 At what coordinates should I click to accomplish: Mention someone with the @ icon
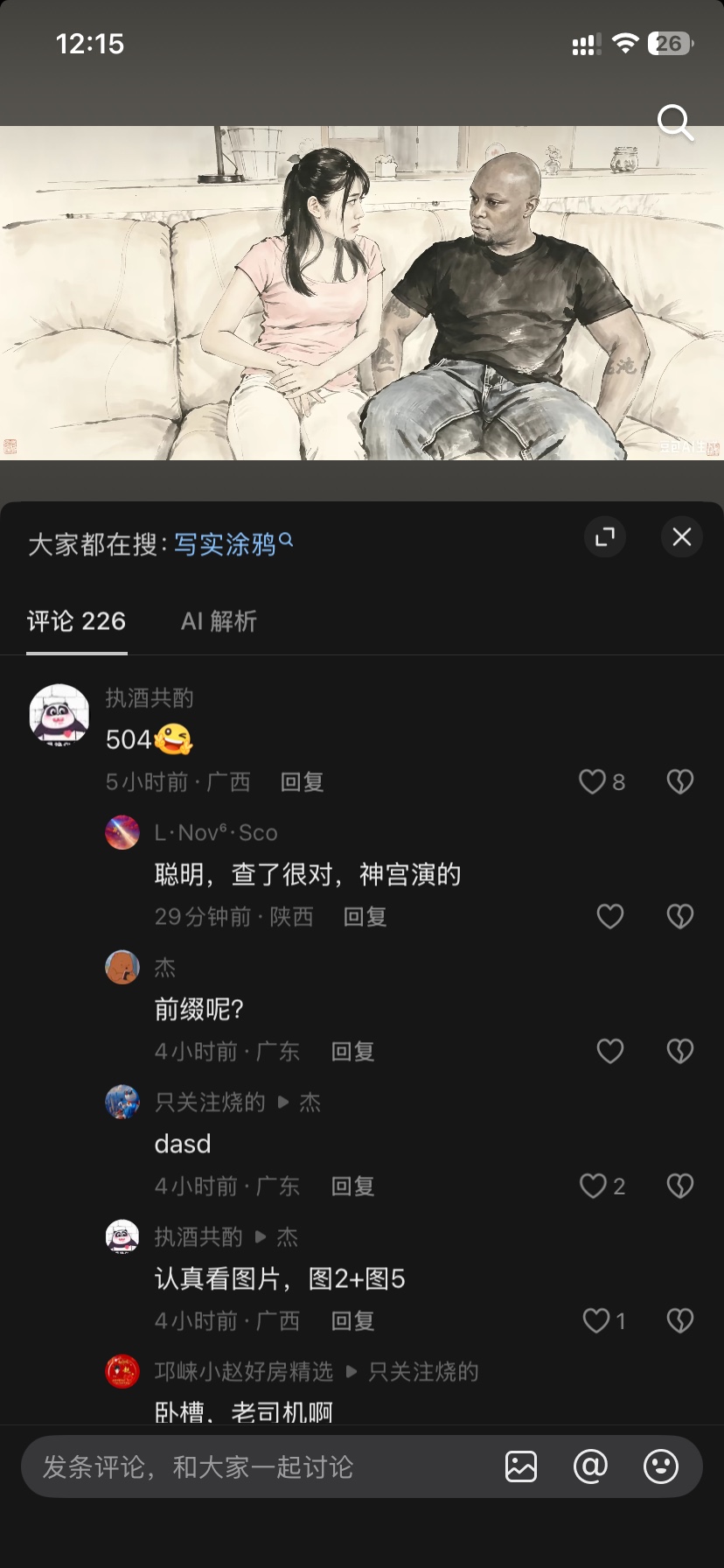[590, 1466]
